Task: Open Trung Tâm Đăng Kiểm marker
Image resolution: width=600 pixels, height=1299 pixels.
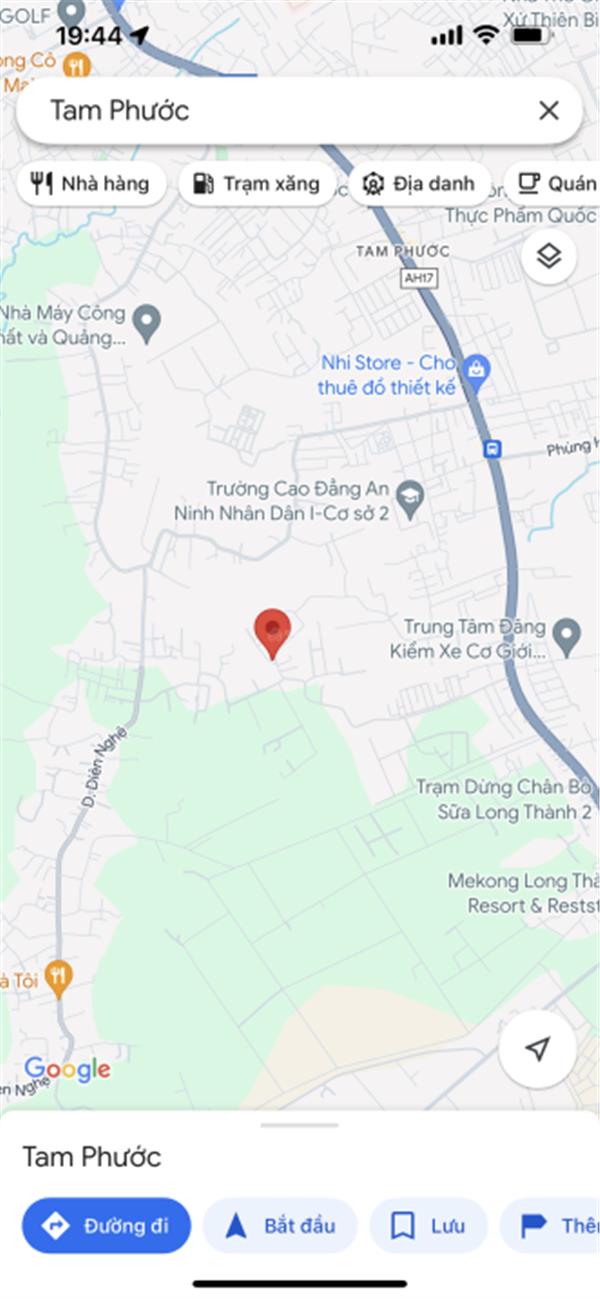Action: (x=567, y=636)
